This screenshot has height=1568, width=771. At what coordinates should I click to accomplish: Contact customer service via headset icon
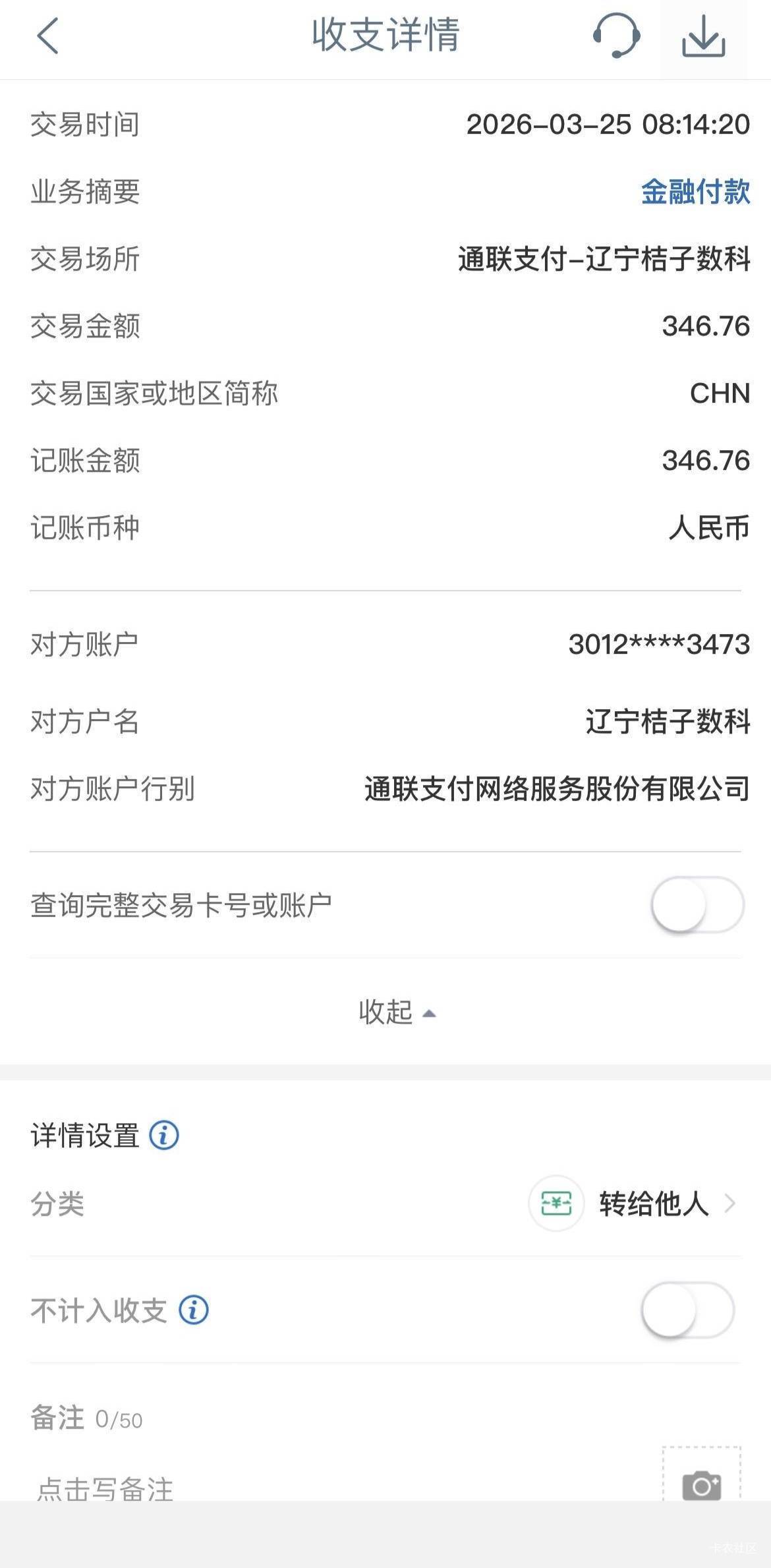(616, 36)
